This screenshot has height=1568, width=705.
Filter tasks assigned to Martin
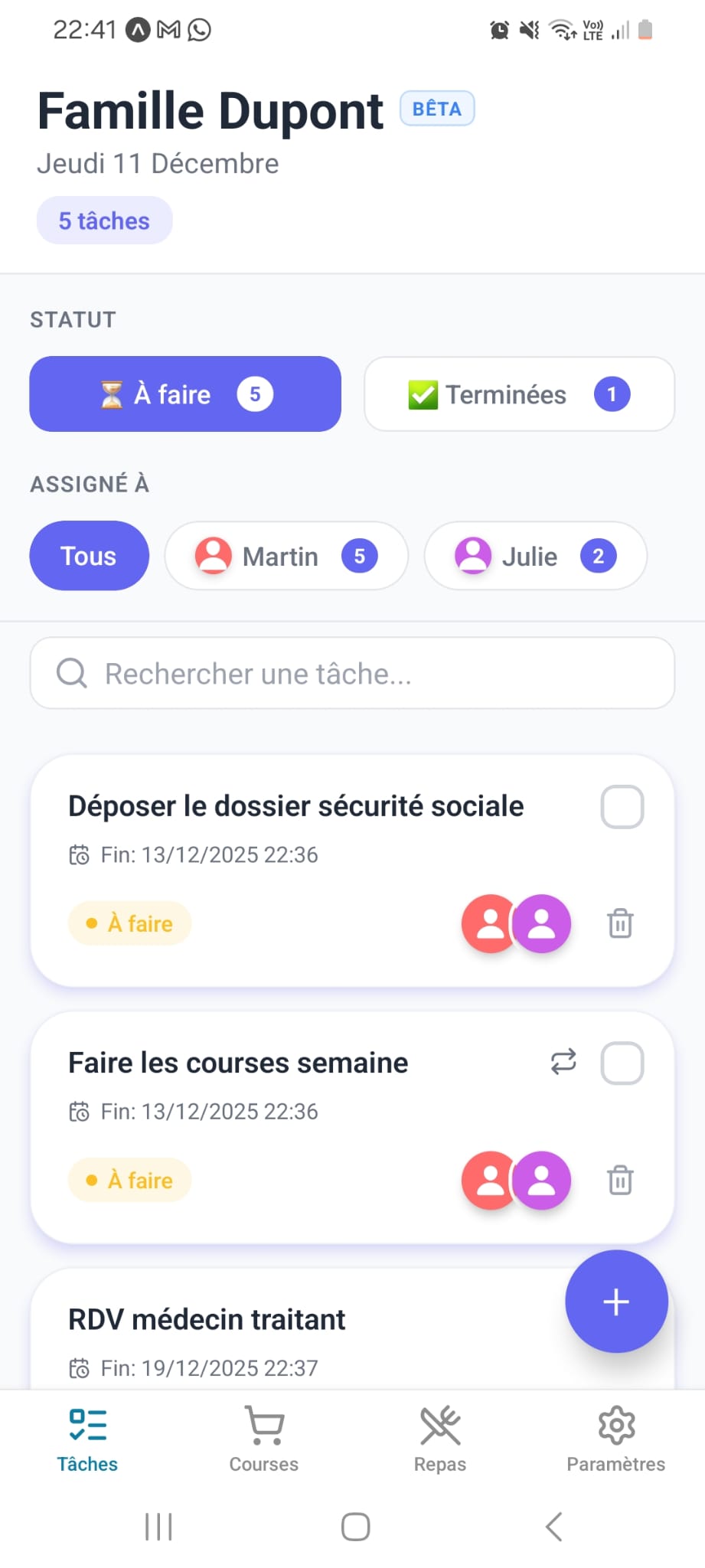(x=286, y=556)
